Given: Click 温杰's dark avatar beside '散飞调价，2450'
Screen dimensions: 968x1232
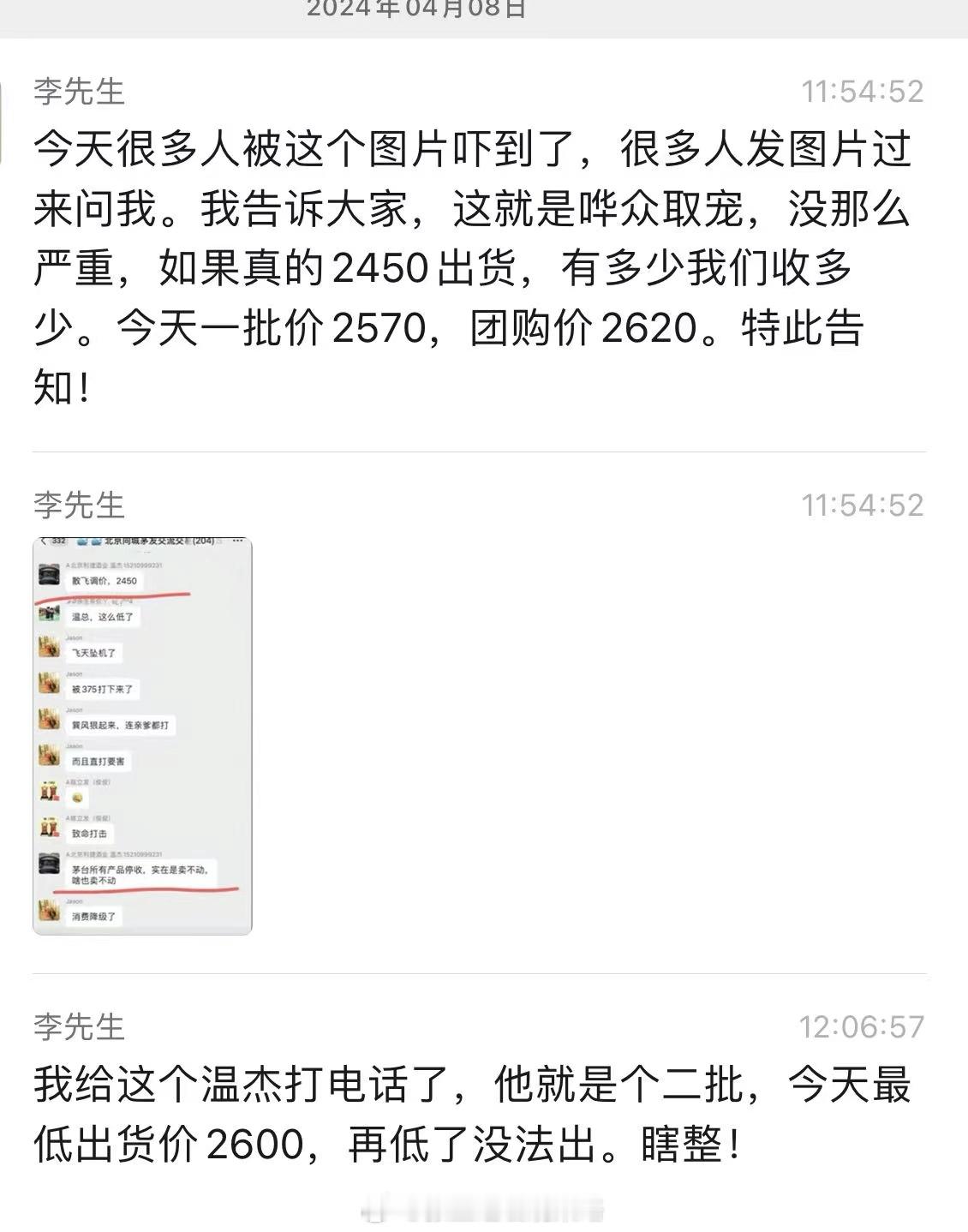Looking at the screenshot, I should click(x=50, y=575).
